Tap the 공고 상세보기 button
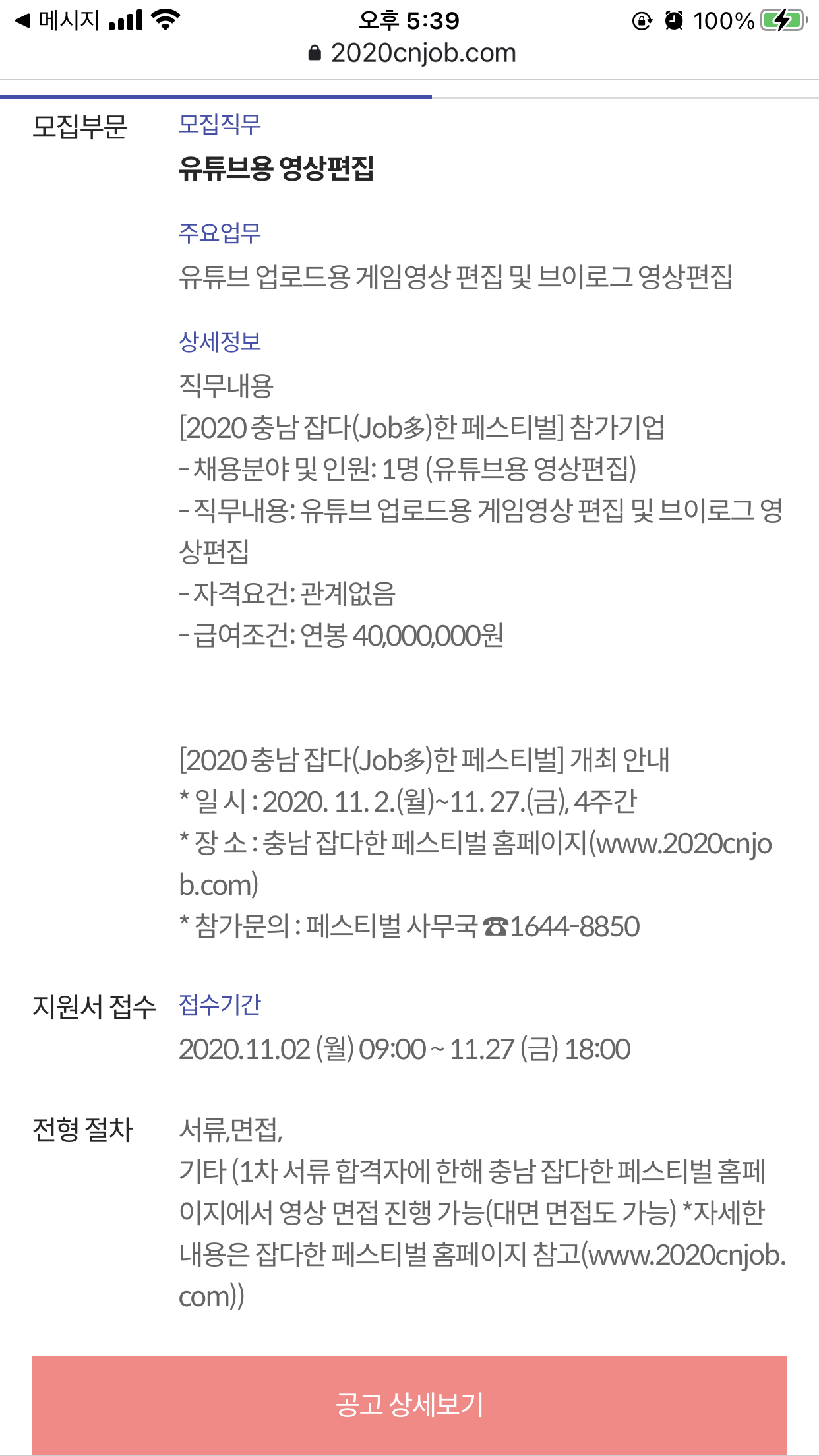 [409, 1404]
